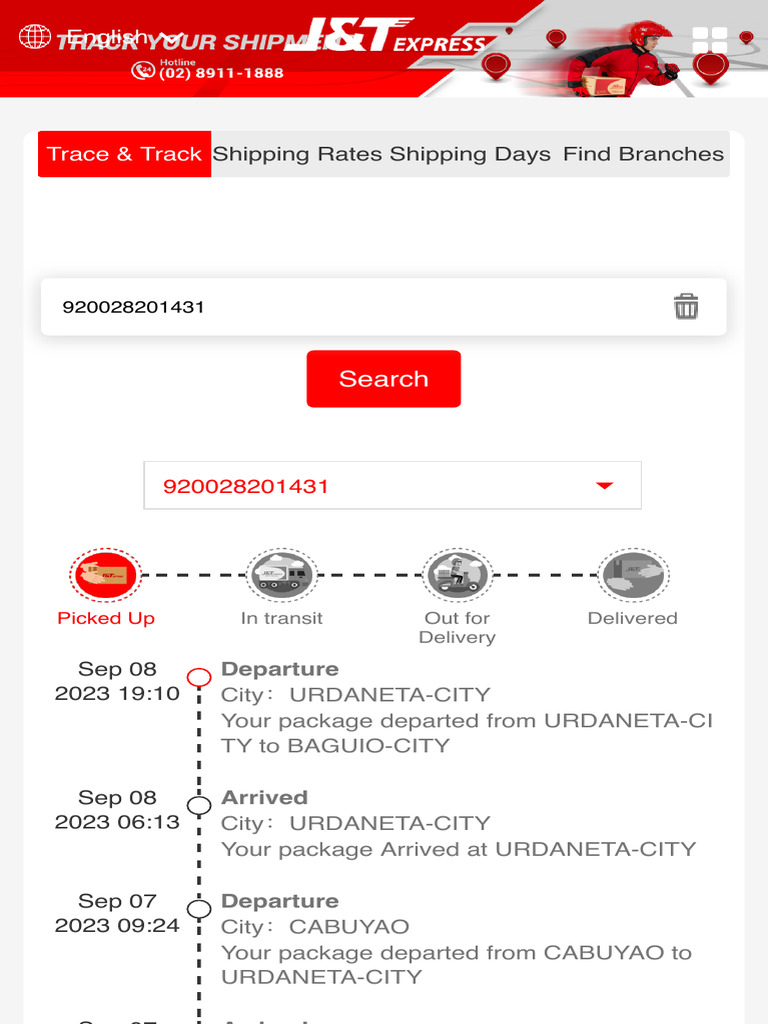This screenshot has width=768, height=1024.
Task: Open the grid menu icon
Action: pyautogui.click(x=710, y=40)
